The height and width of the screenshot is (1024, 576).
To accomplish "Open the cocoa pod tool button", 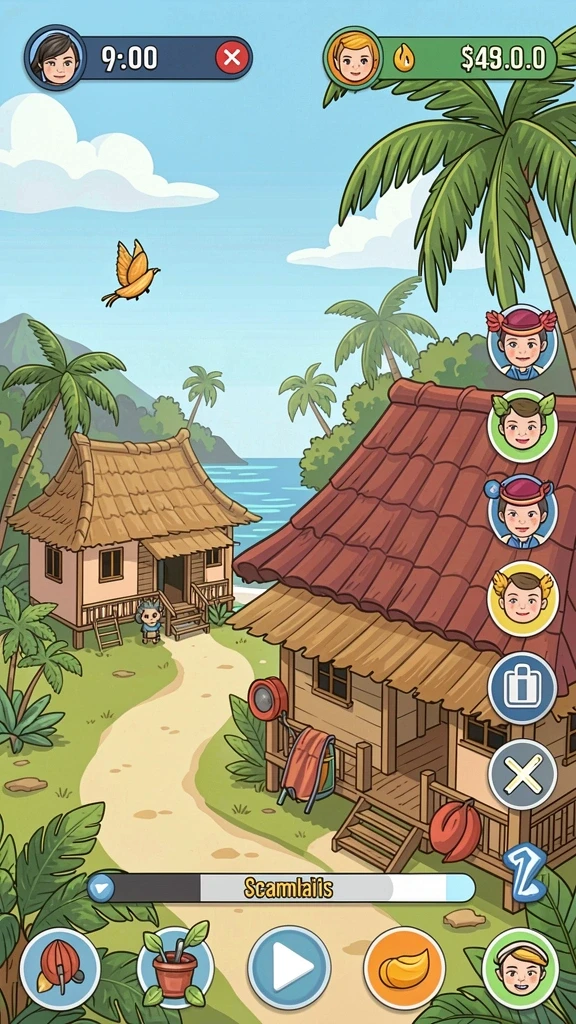I will click(x=60, y=968).
